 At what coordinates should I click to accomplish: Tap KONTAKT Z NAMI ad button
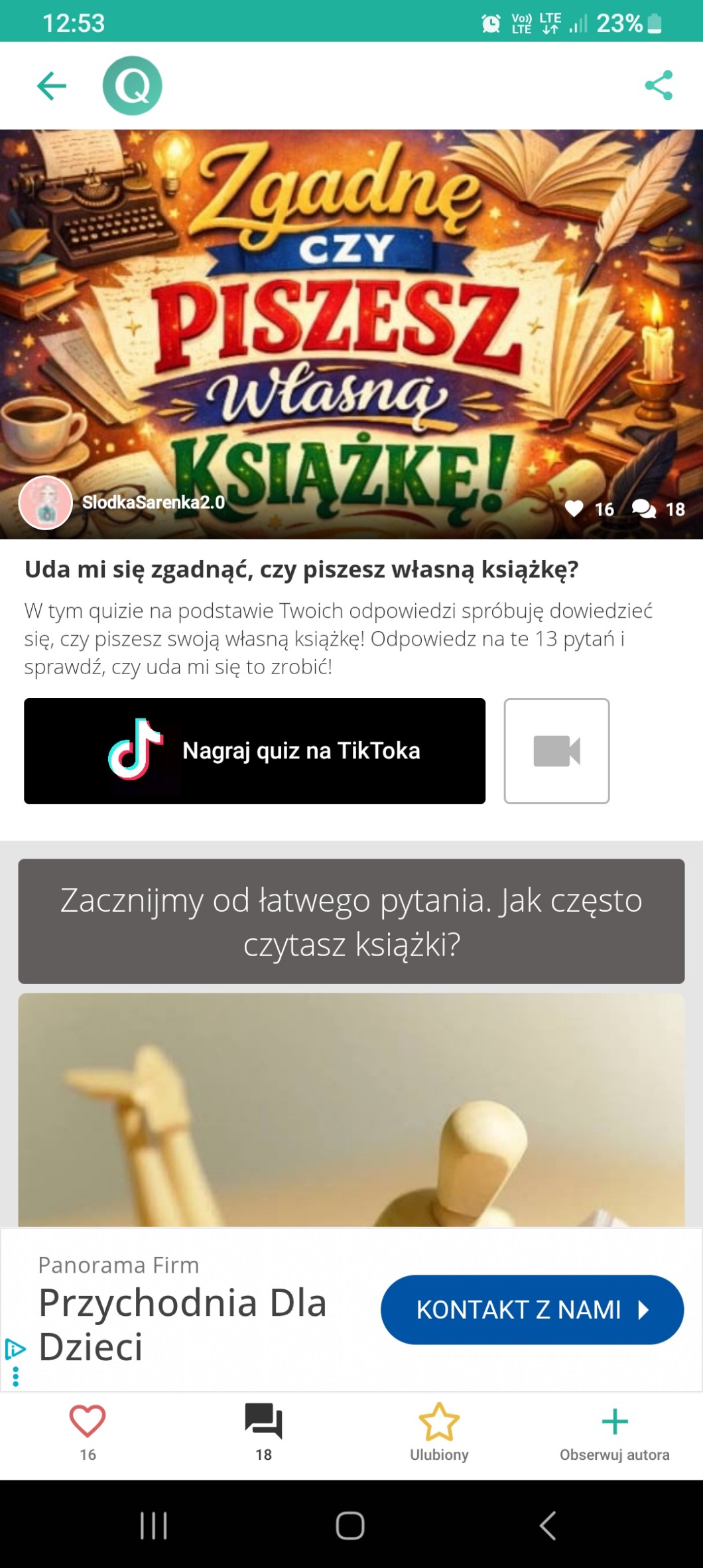point(532,1310)
